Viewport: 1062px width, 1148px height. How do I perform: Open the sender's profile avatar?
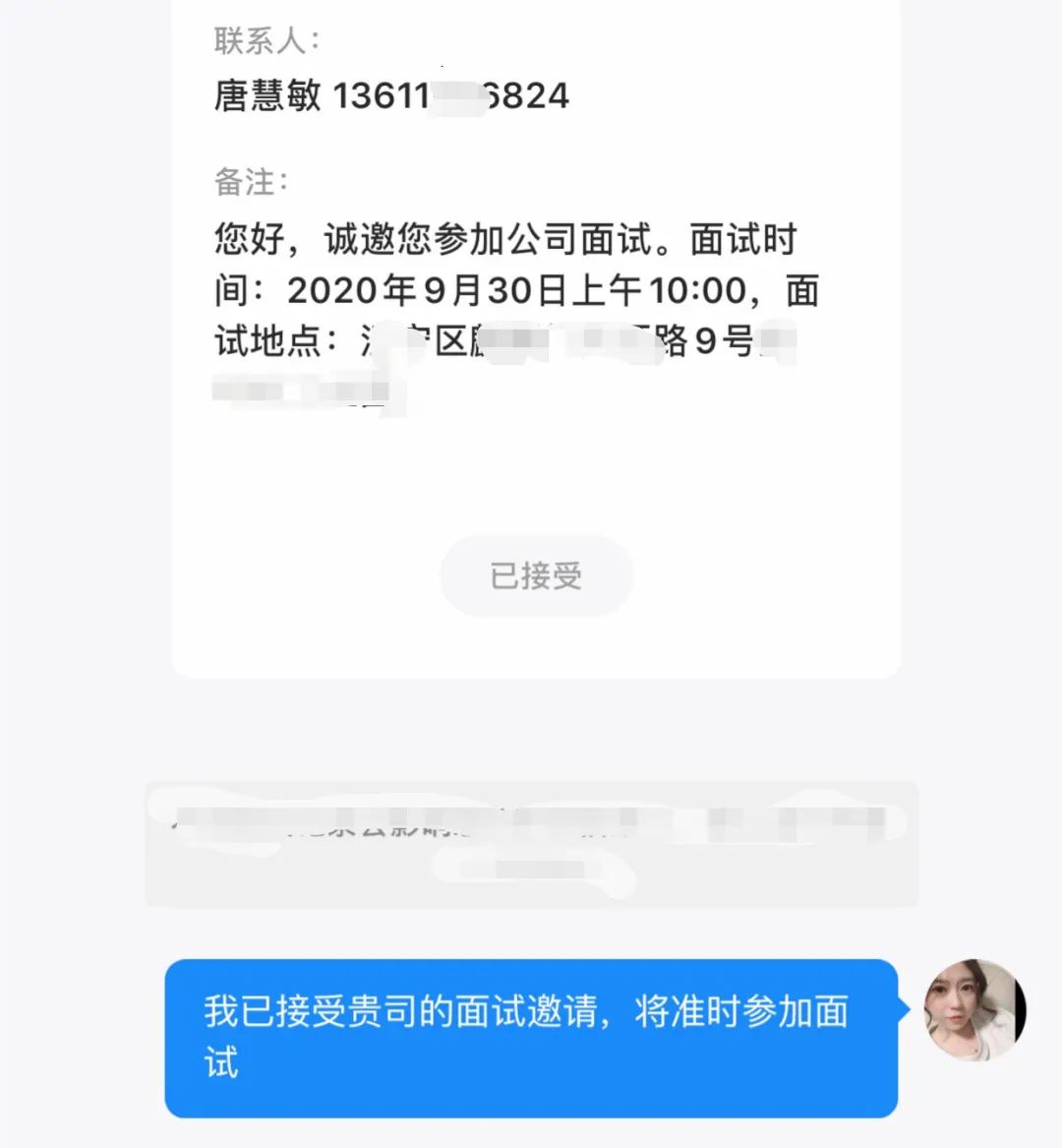973,1010
